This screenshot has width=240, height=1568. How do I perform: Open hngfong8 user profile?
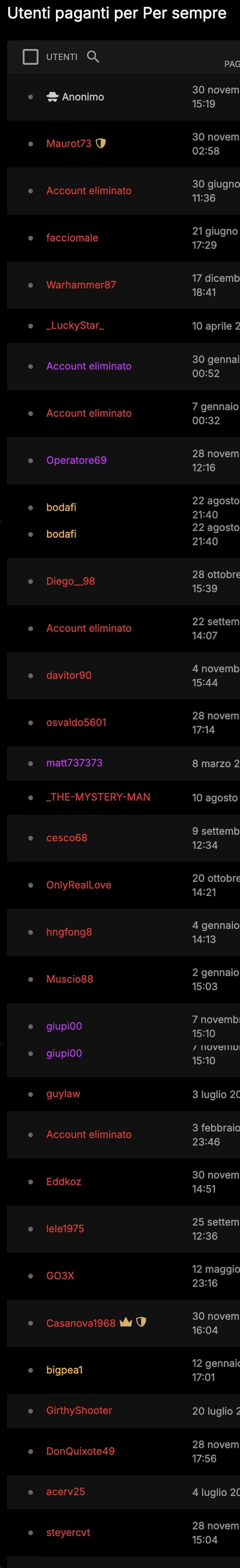[x=69, y=933]
